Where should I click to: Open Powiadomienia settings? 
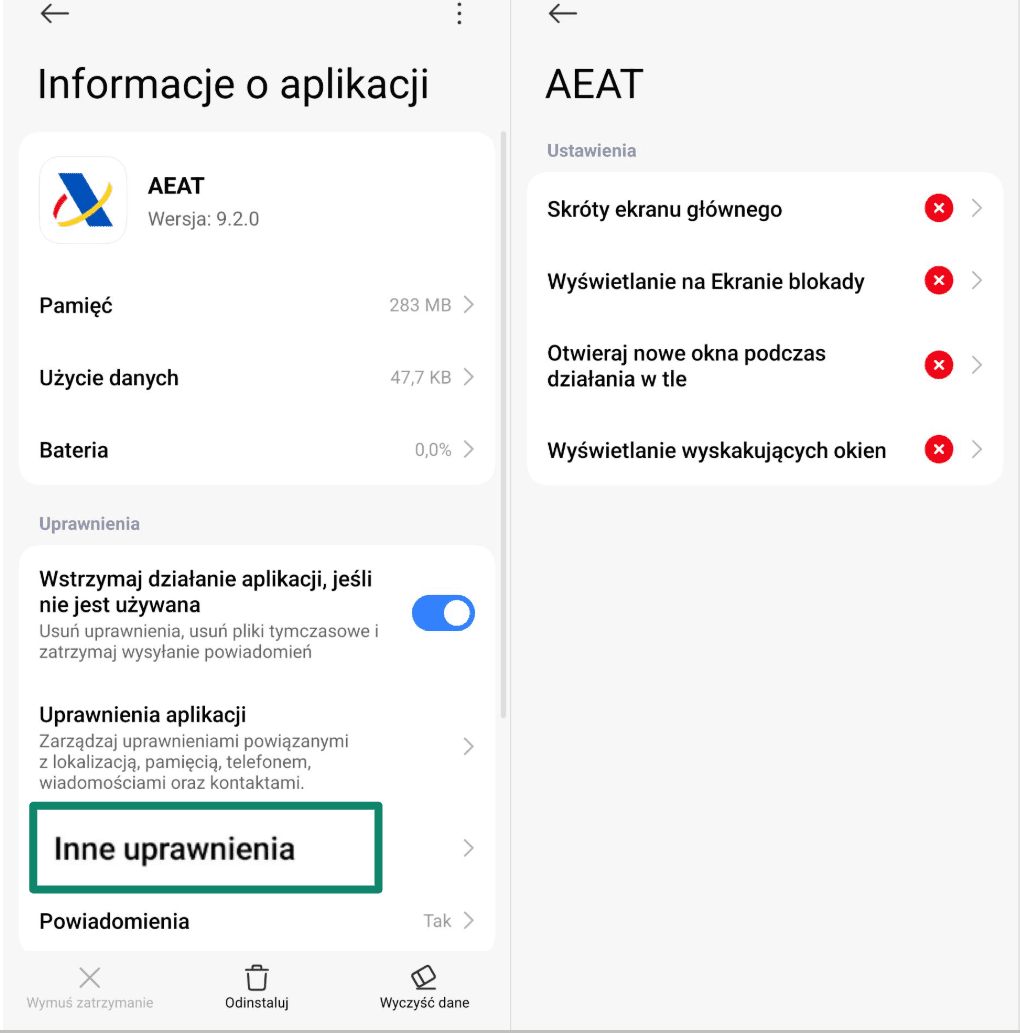click(x=256, y=920)
